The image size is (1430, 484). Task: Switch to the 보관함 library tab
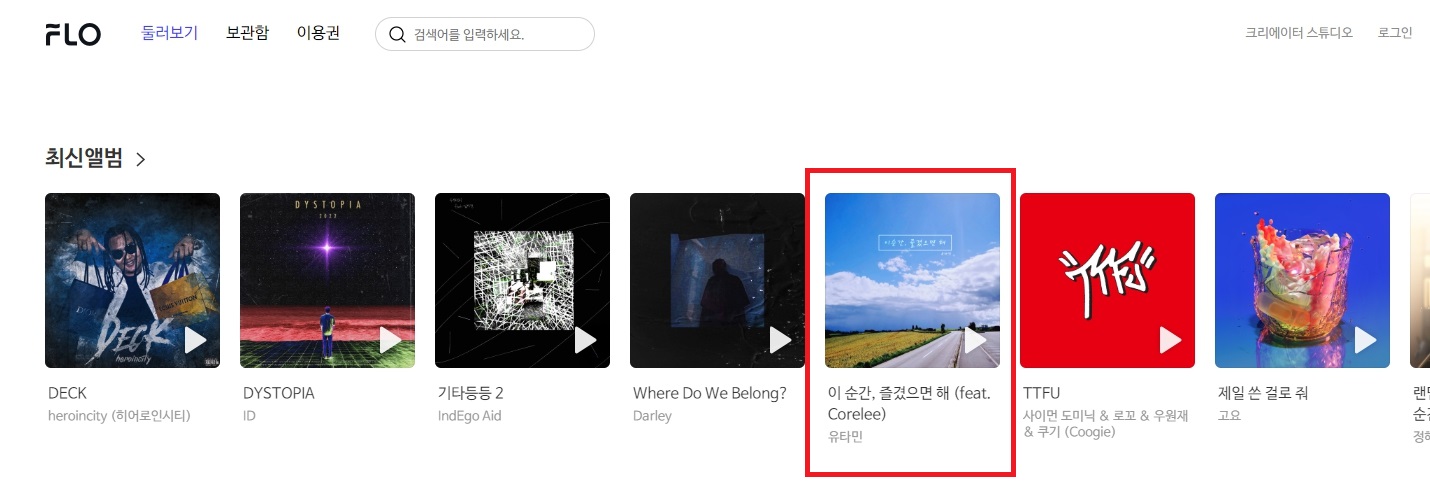[247, 33]
